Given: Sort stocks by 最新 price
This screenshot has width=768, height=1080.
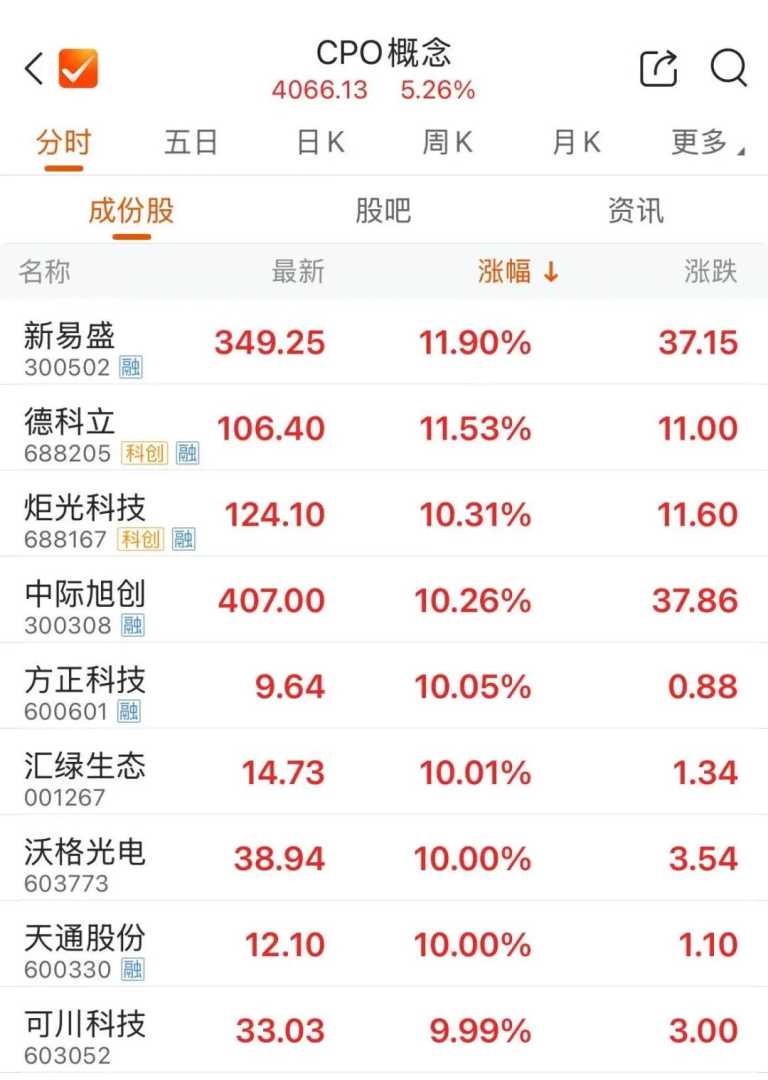Looking at the screenshot, I should click(298, 271).
